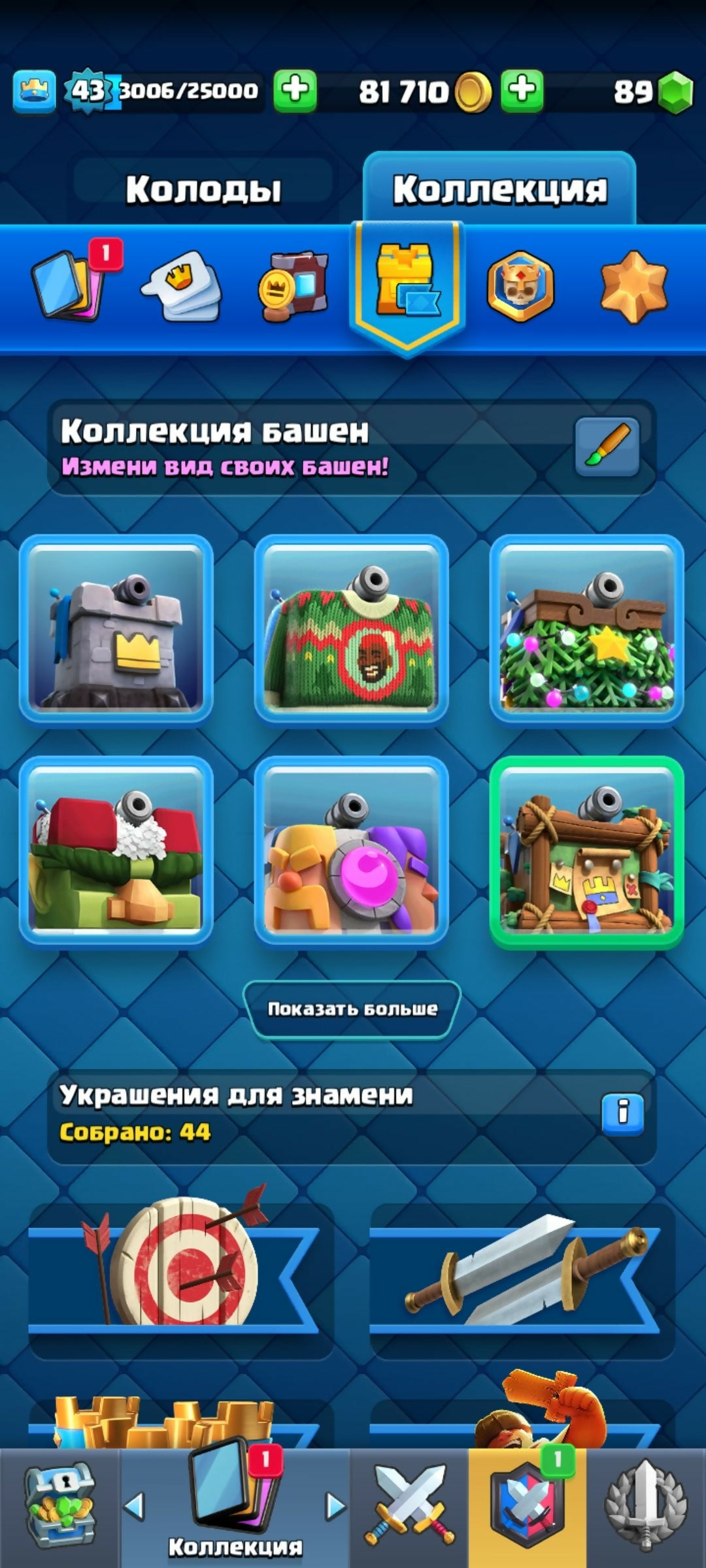Tap the green plus next to experience bar
706x1568 pixels.
click(x=295, y=90)
